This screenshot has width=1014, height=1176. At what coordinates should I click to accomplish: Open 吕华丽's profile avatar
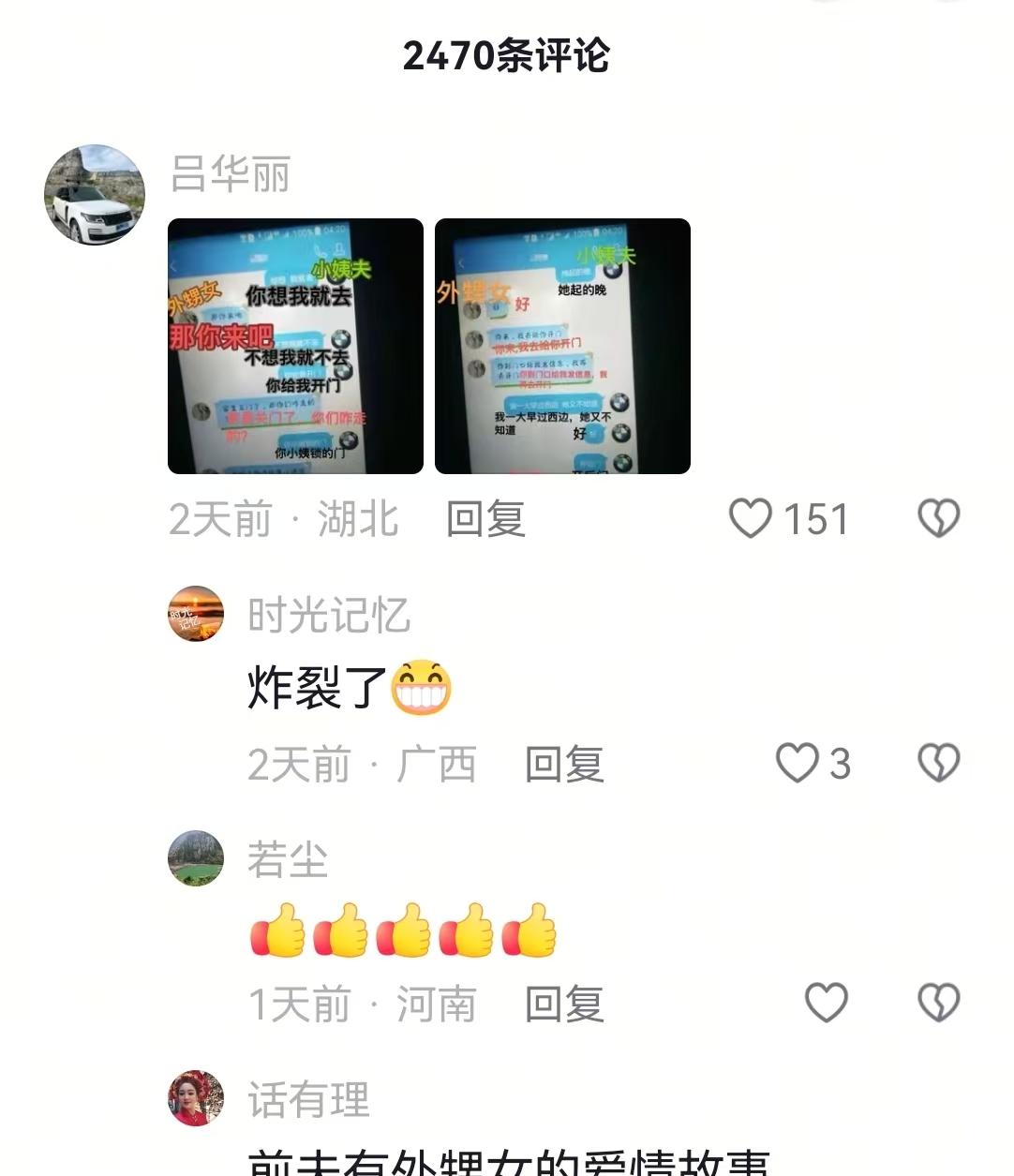(x=95, y=195)
